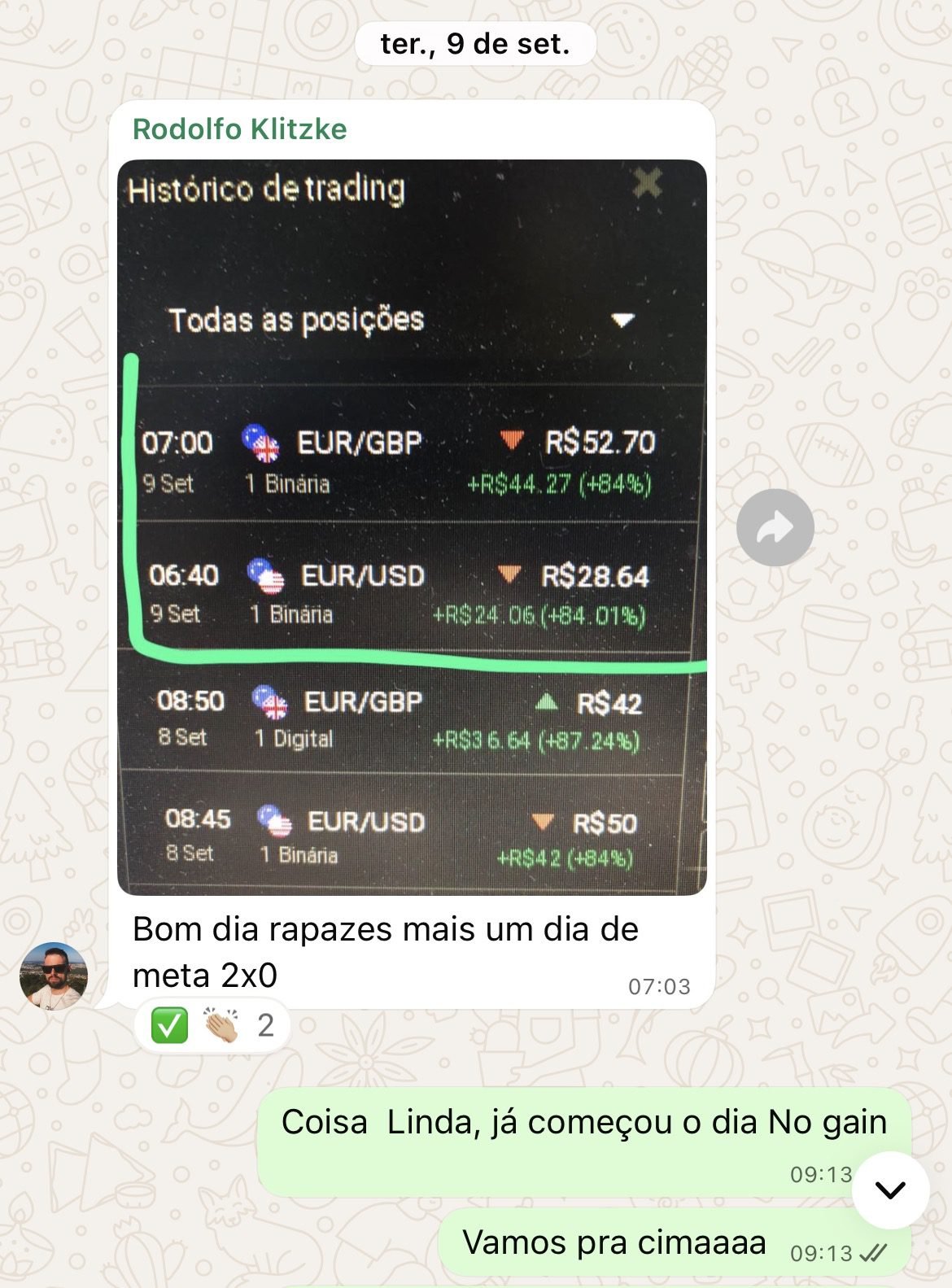Open the 'Histórico de trading' title bar
The height and width of the screenshot is (1288, 952).
point(269,190)
